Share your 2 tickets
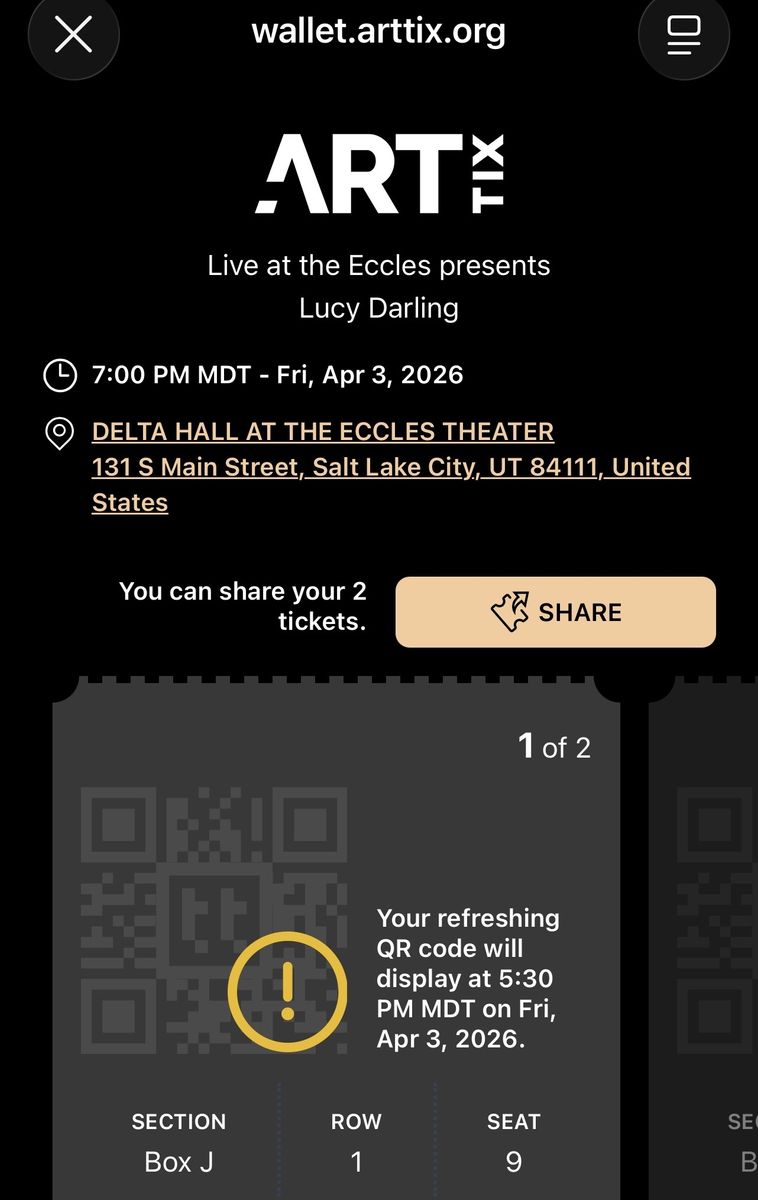The height and width of the screenshot is (1200, 758). point(555,612)
